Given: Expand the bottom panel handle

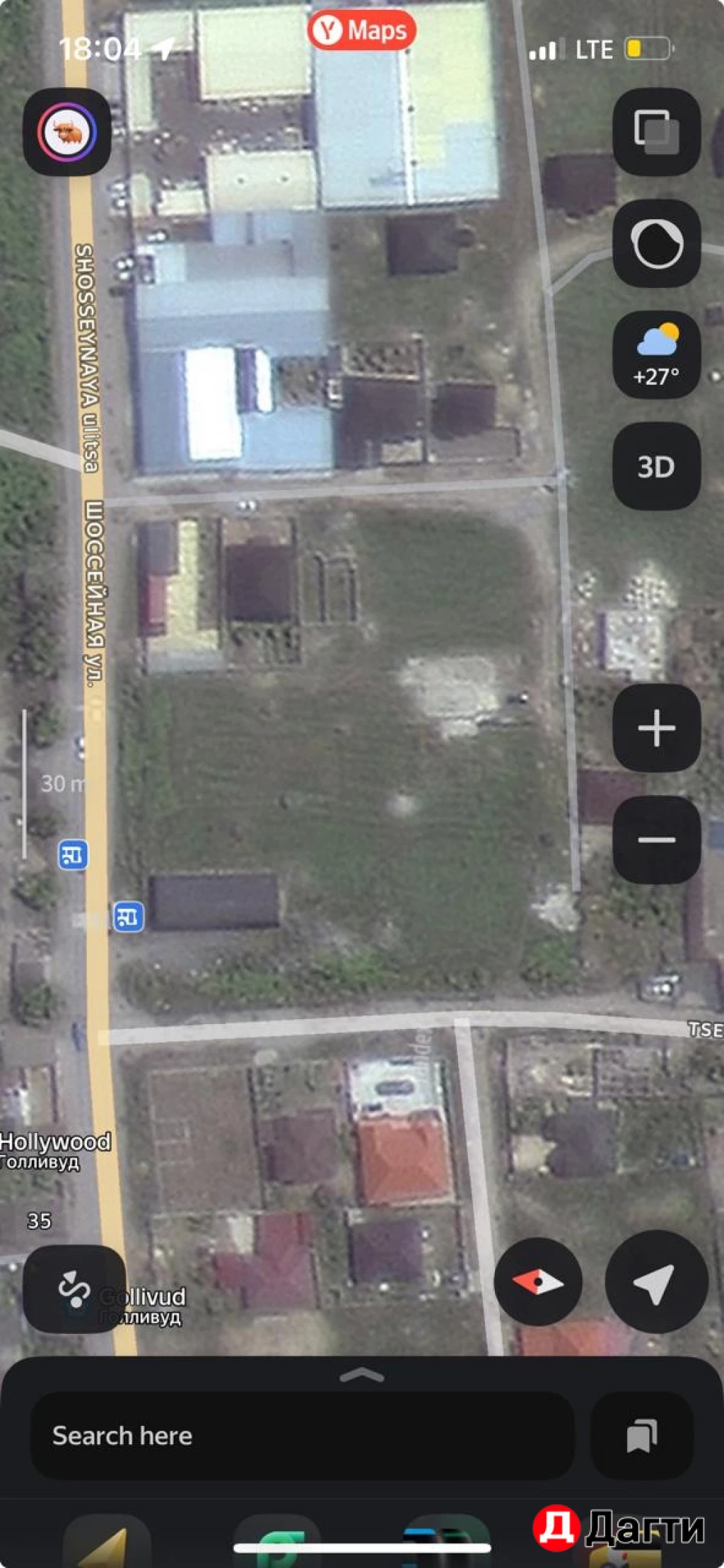Looking at the screenshot, I should coord(361,1376).
